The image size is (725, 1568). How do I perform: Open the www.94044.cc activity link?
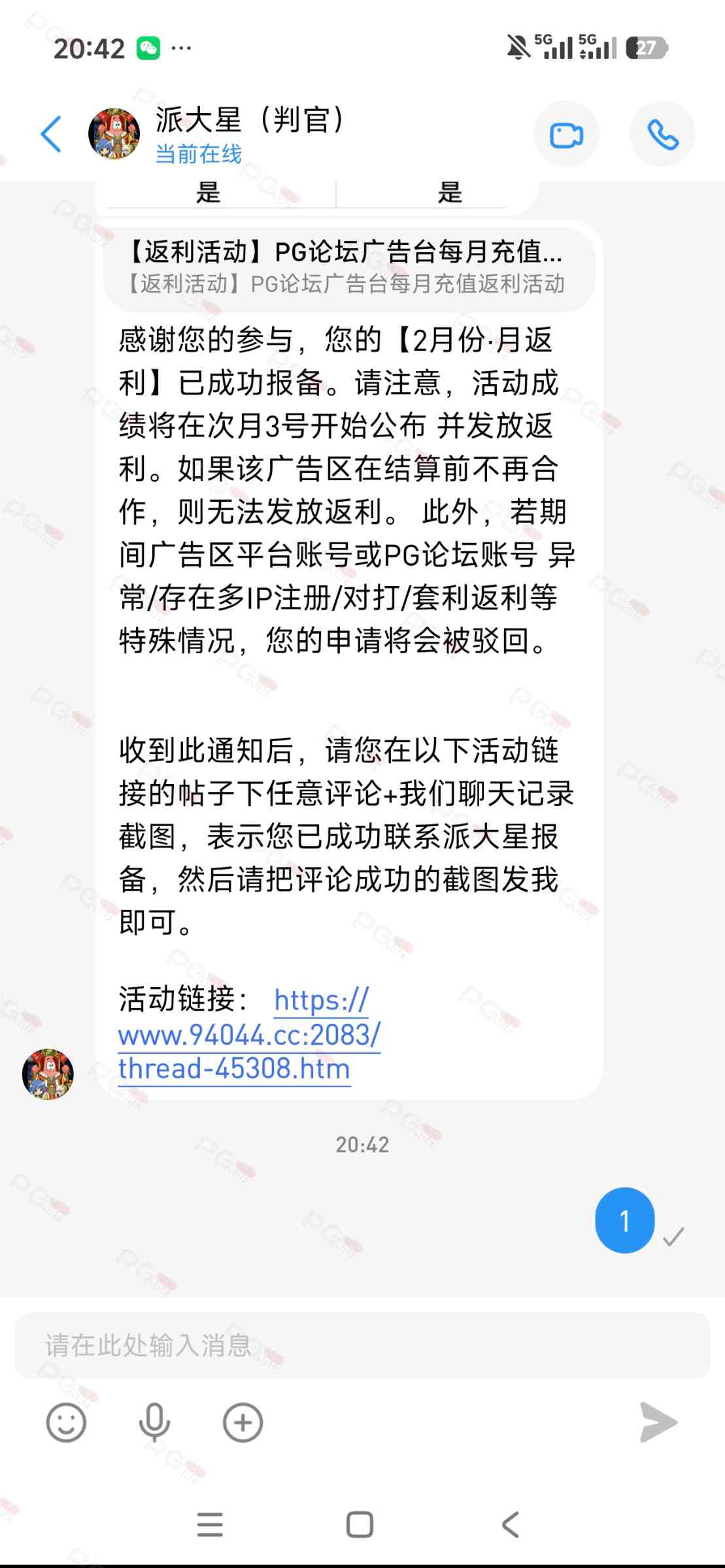(x=248, y=1035)
